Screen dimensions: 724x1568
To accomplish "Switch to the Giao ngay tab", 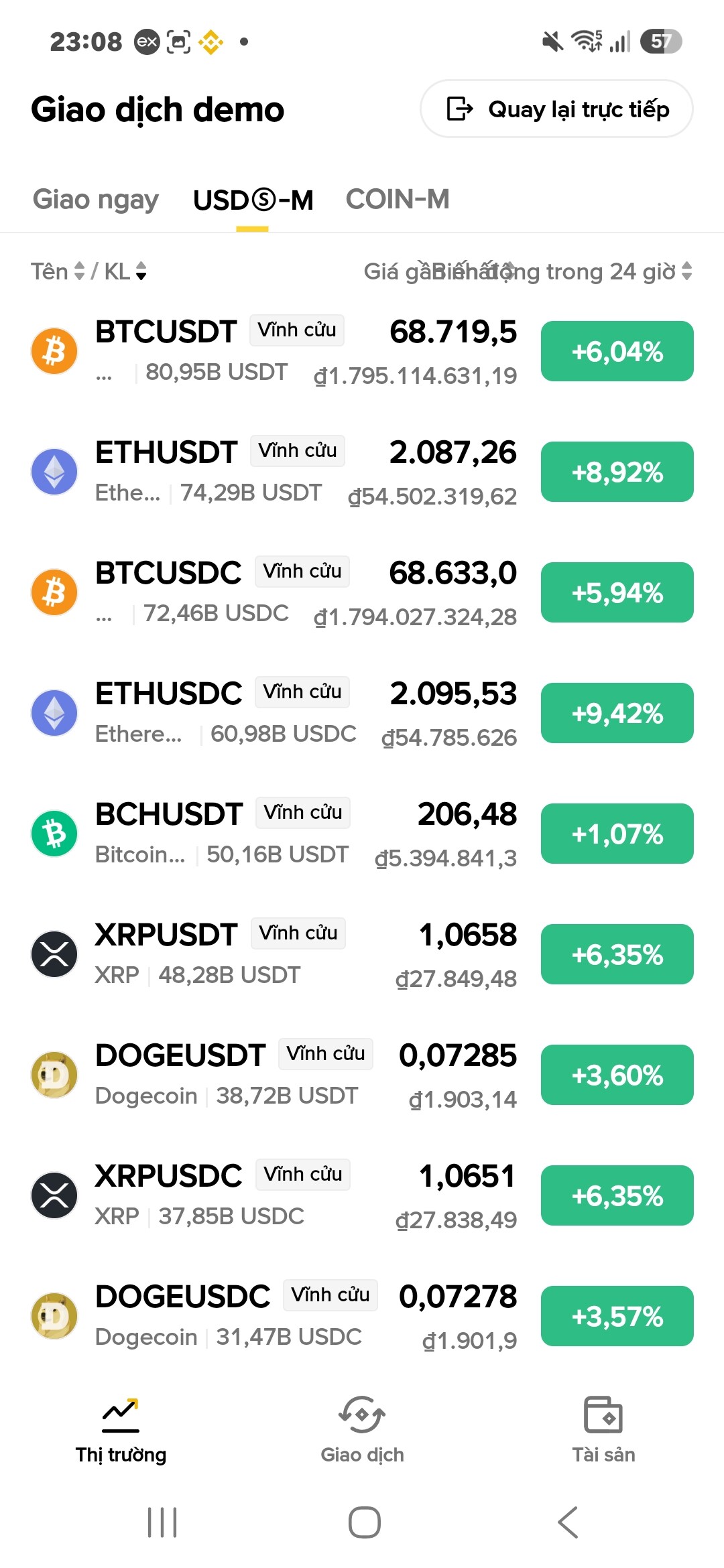I will [96, 200].
